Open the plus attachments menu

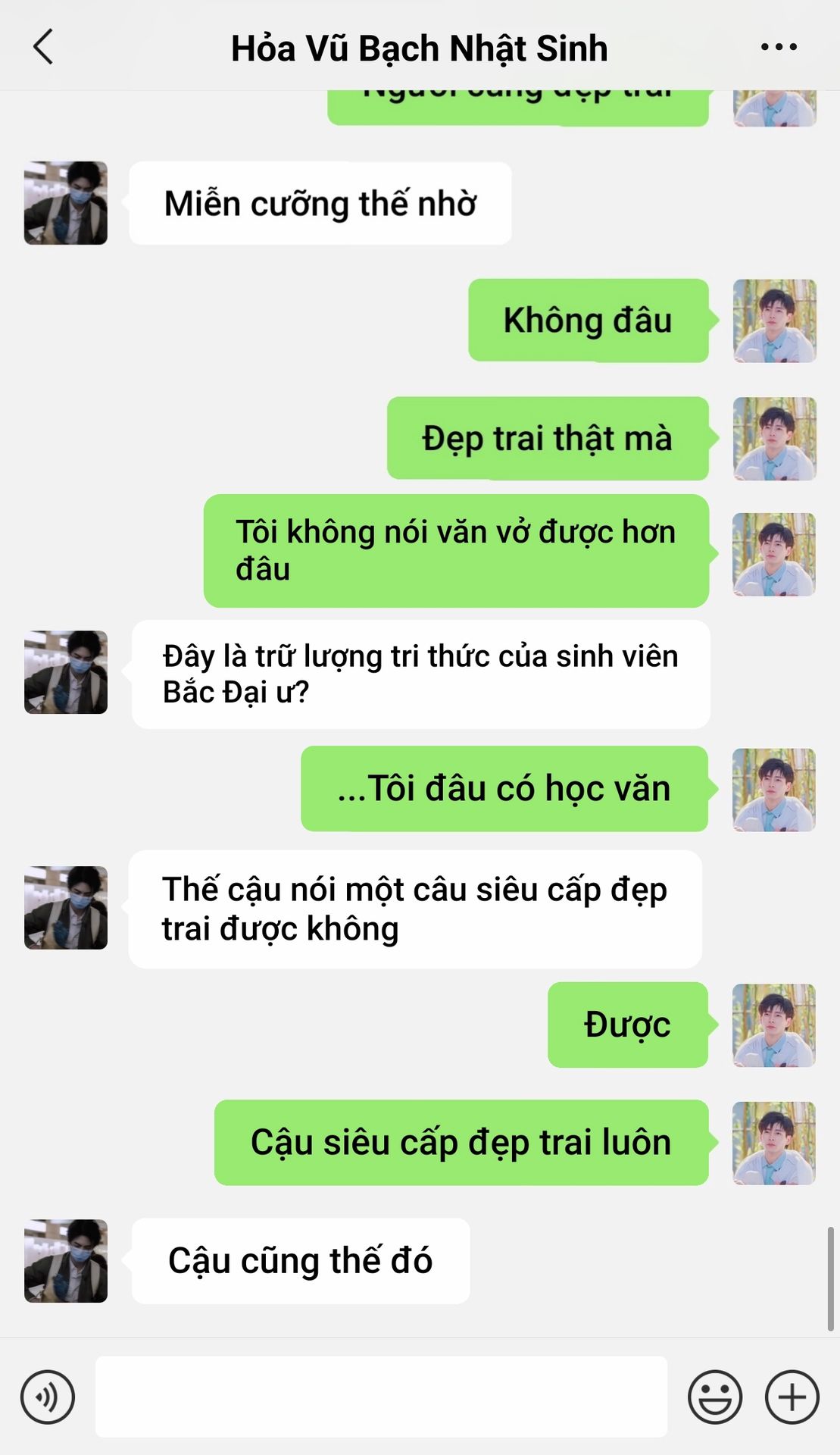pos(792,1397)
